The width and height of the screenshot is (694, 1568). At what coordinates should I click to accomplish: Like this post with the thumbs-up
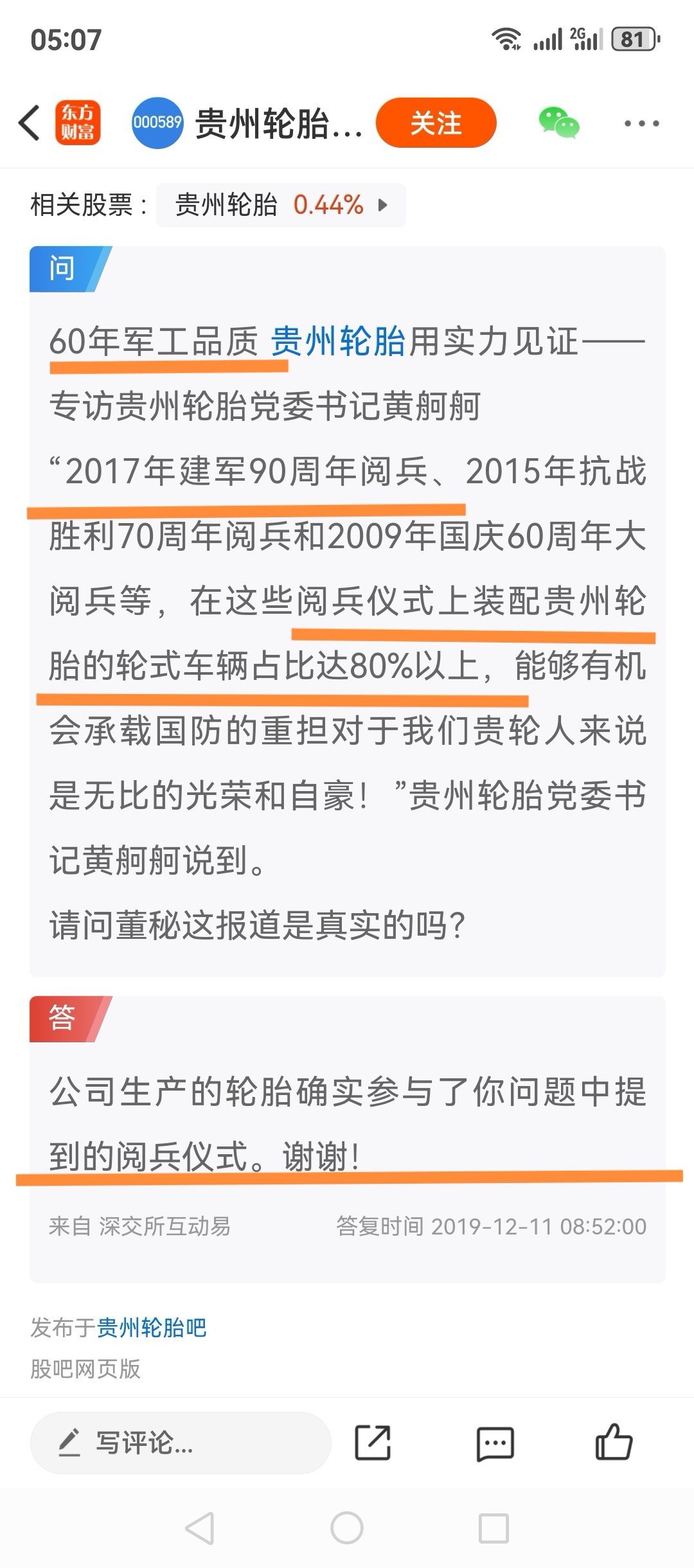pyautogui.click(x=614, y=1443)
